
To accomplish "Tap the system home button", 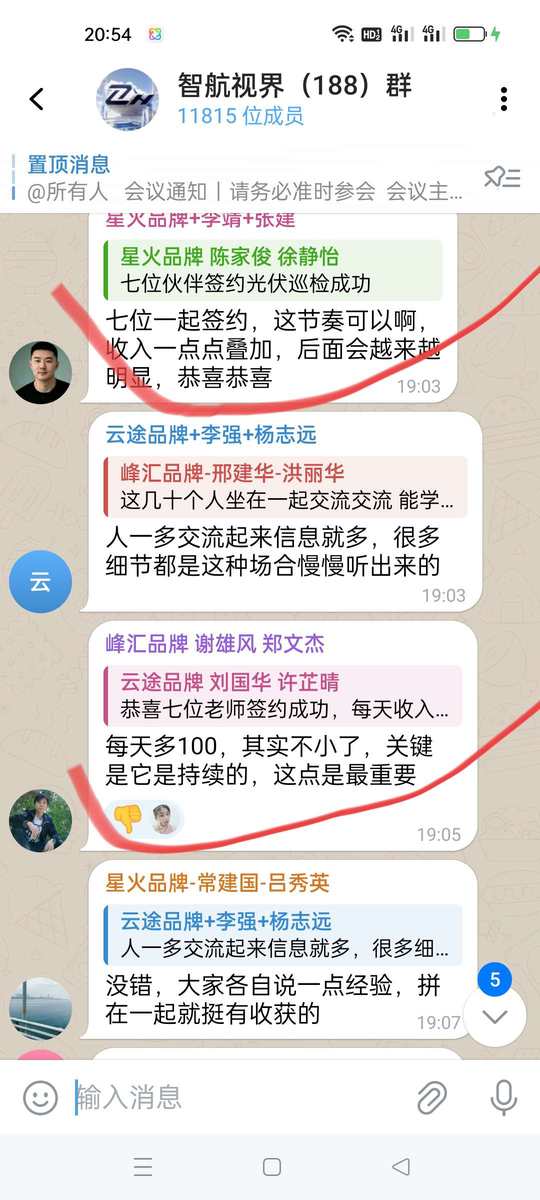I will 271,1166.
